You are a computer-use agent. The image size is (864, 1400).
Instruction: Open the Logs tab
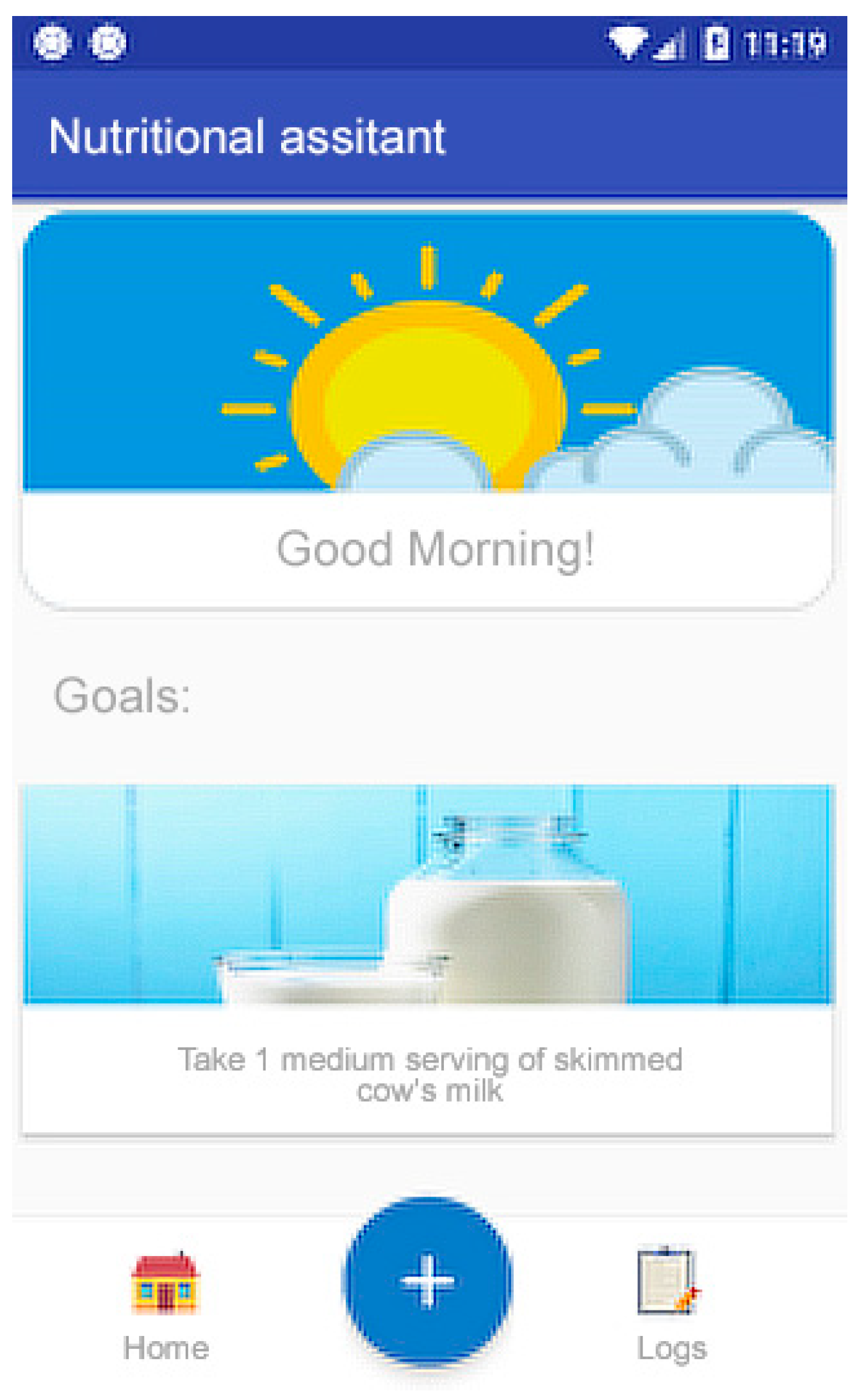click(671, 1304)
